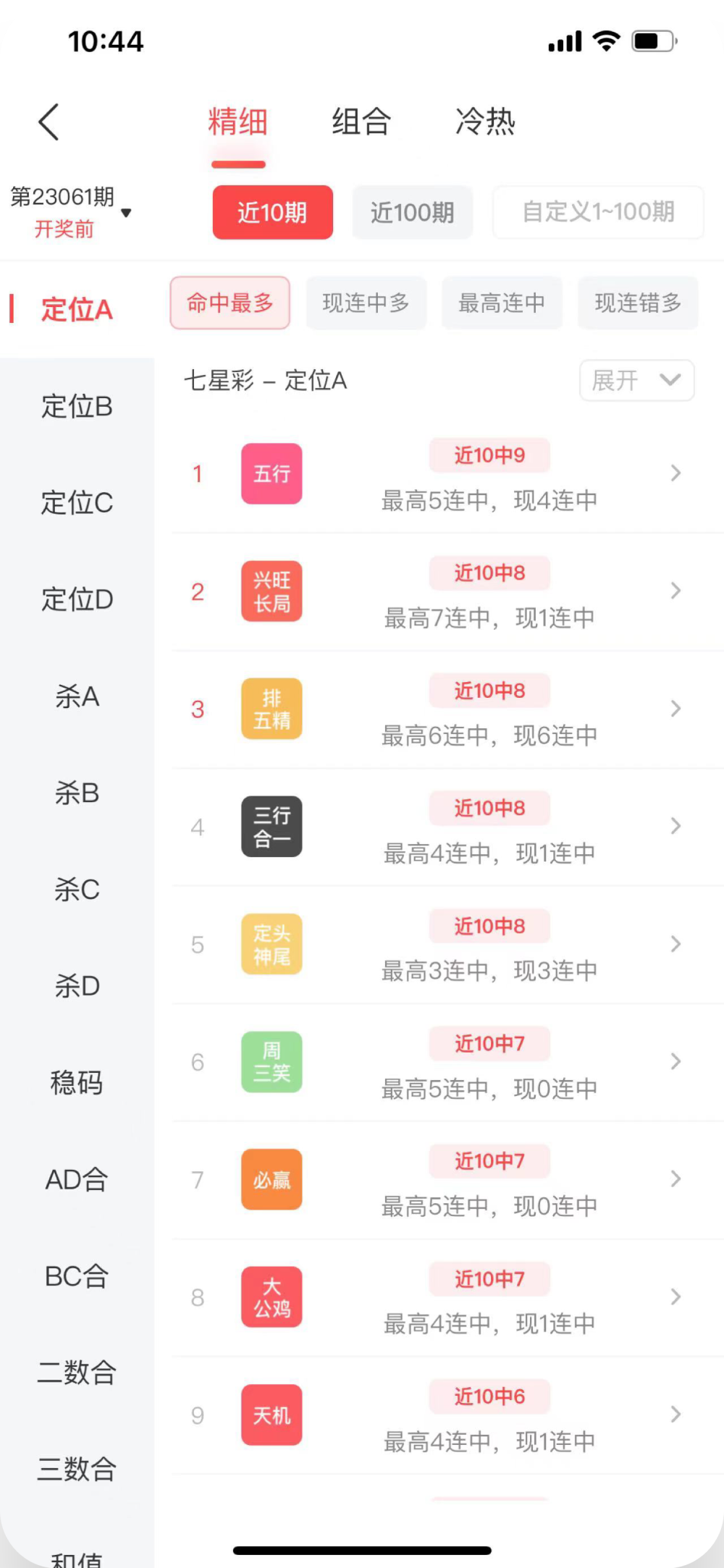This screenshot has height=1568, width=724.
Task: Go back using the top-left arrow
Action: click(x=49, y=122)
